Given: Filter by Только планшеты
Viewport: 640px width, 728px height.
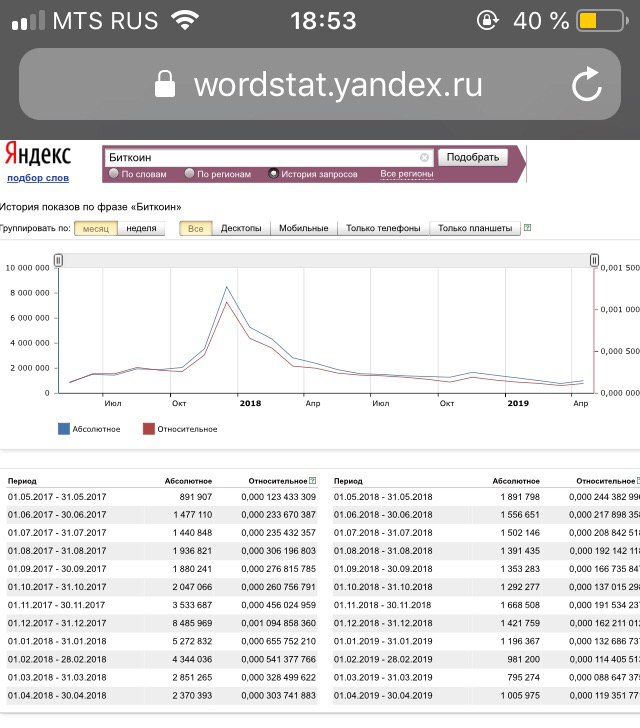Looking at the screenshot, I should [475, 228].
